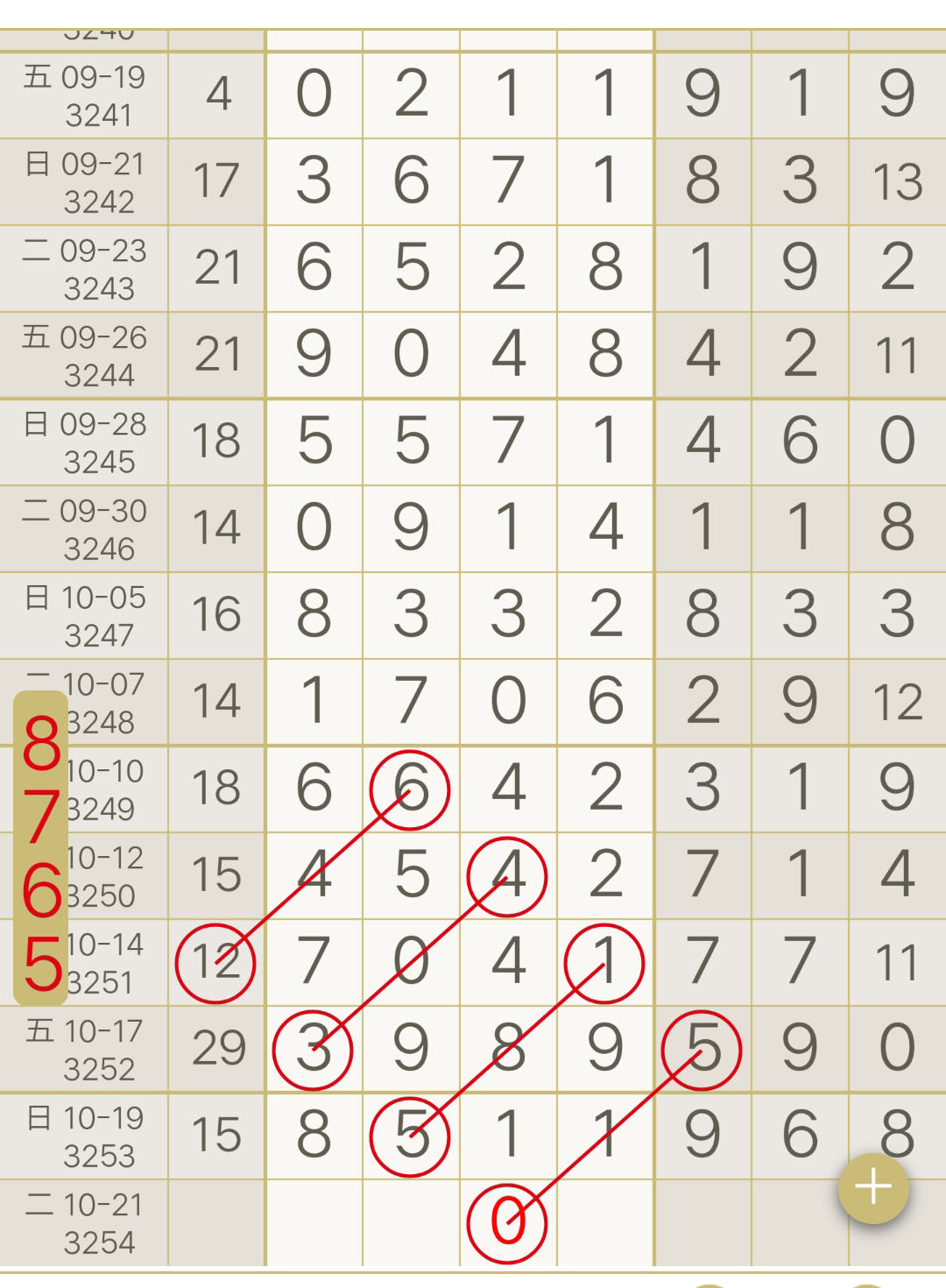Tap the plus floating action button
Image resolution: width=946 pixels, height=1288 pixels.
873,1187
